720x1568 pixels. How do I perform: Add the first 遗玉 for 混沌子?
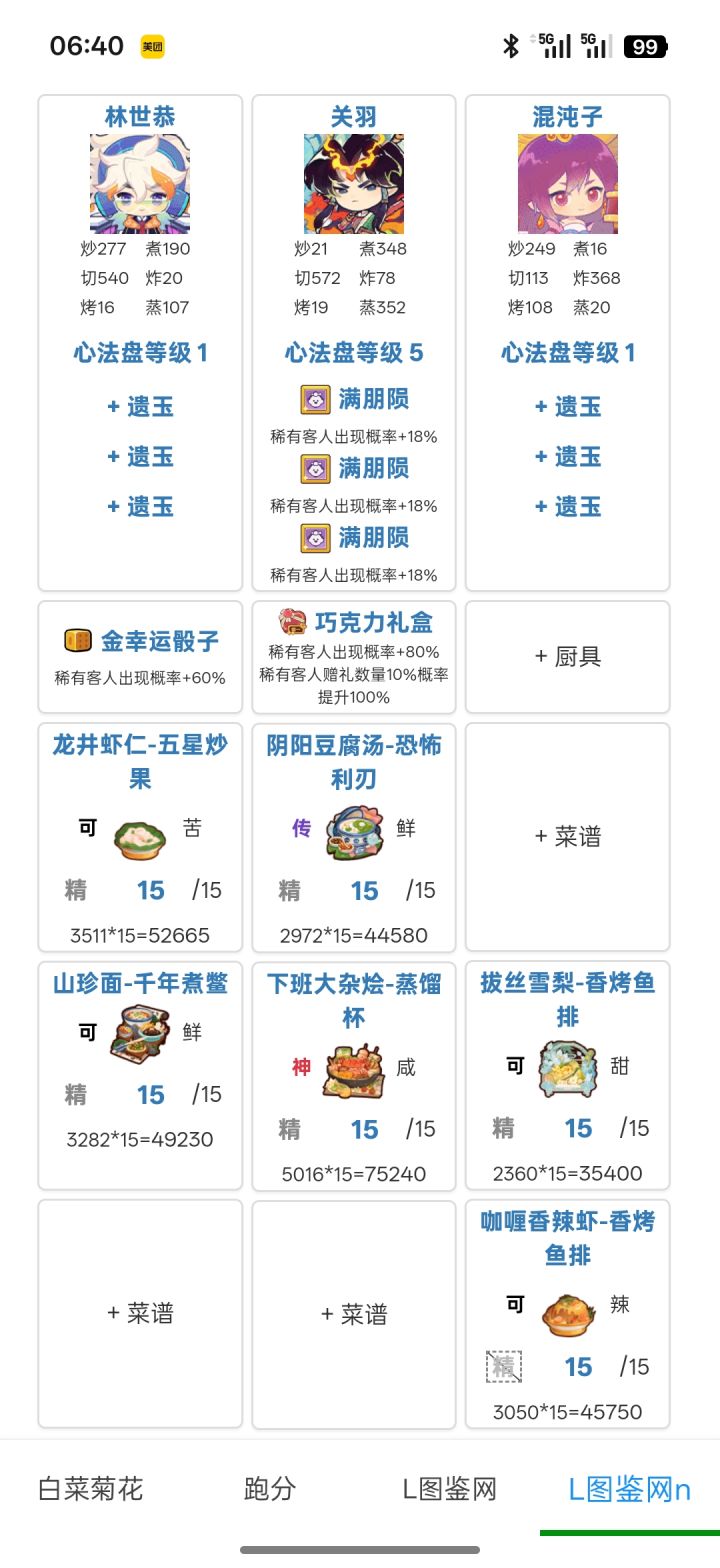568,407
